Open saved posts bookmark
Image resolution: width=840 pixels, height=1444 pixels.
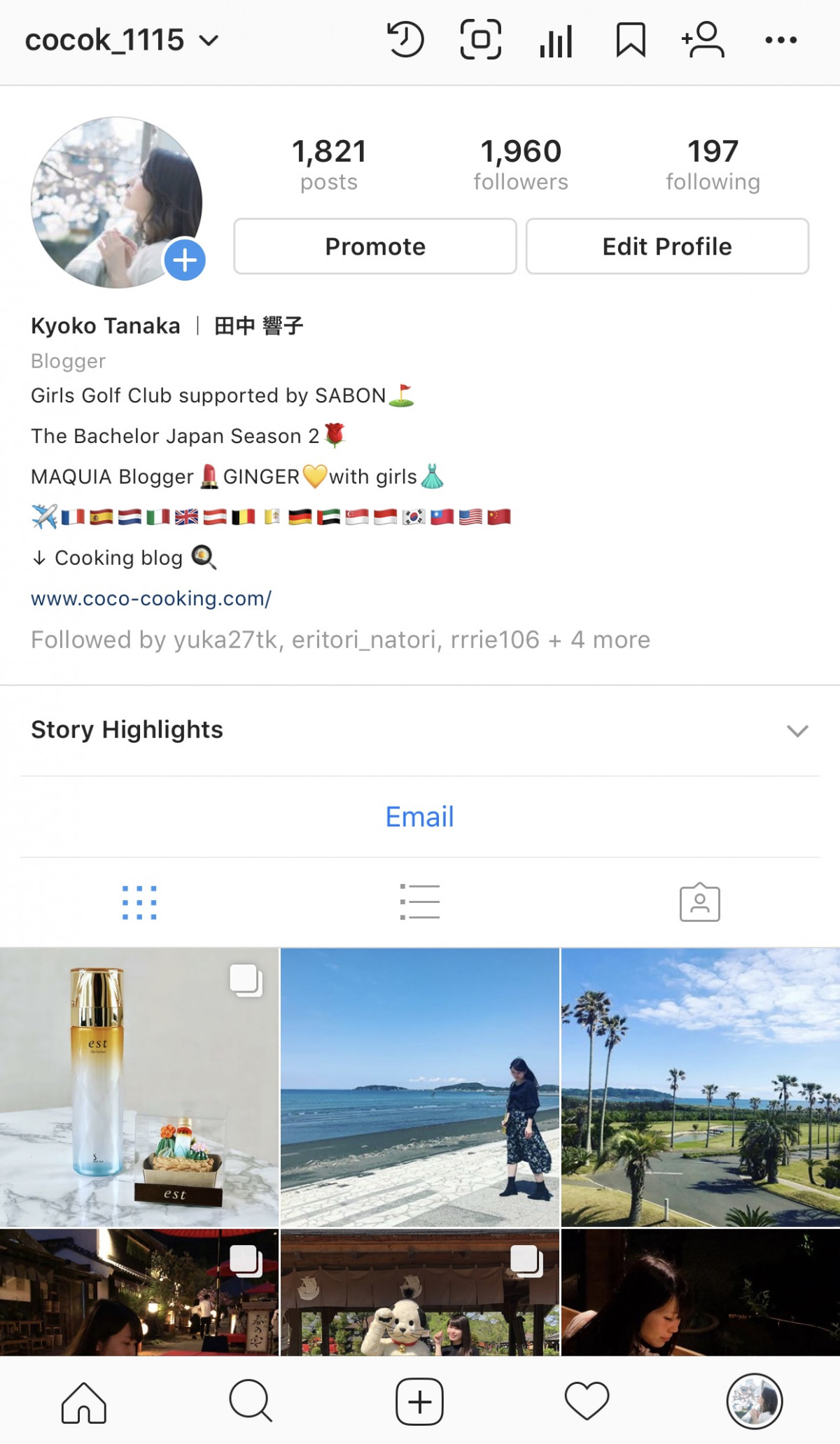coord(631,40)
